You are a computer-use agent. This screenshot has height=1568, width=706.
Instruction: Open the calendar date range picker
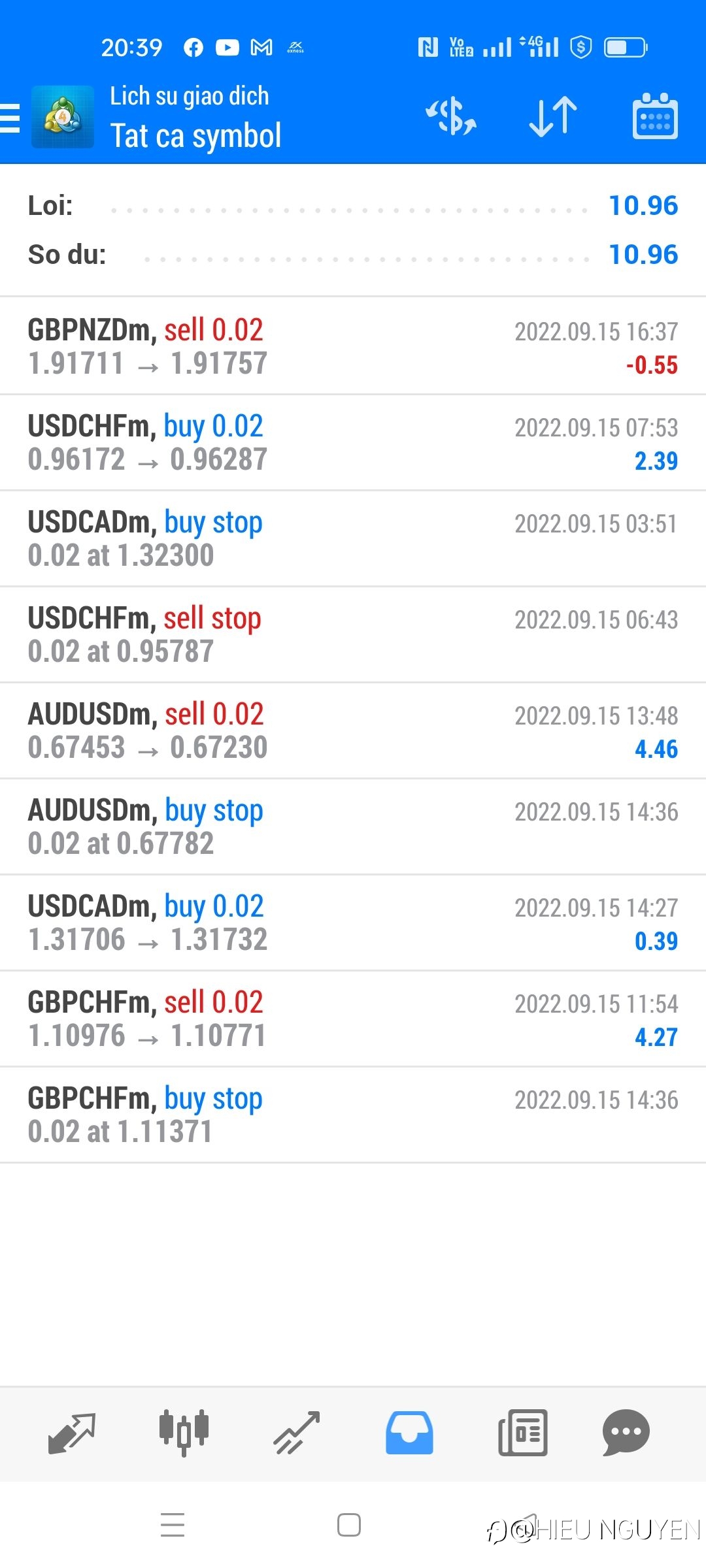click(x=655, y=116)
